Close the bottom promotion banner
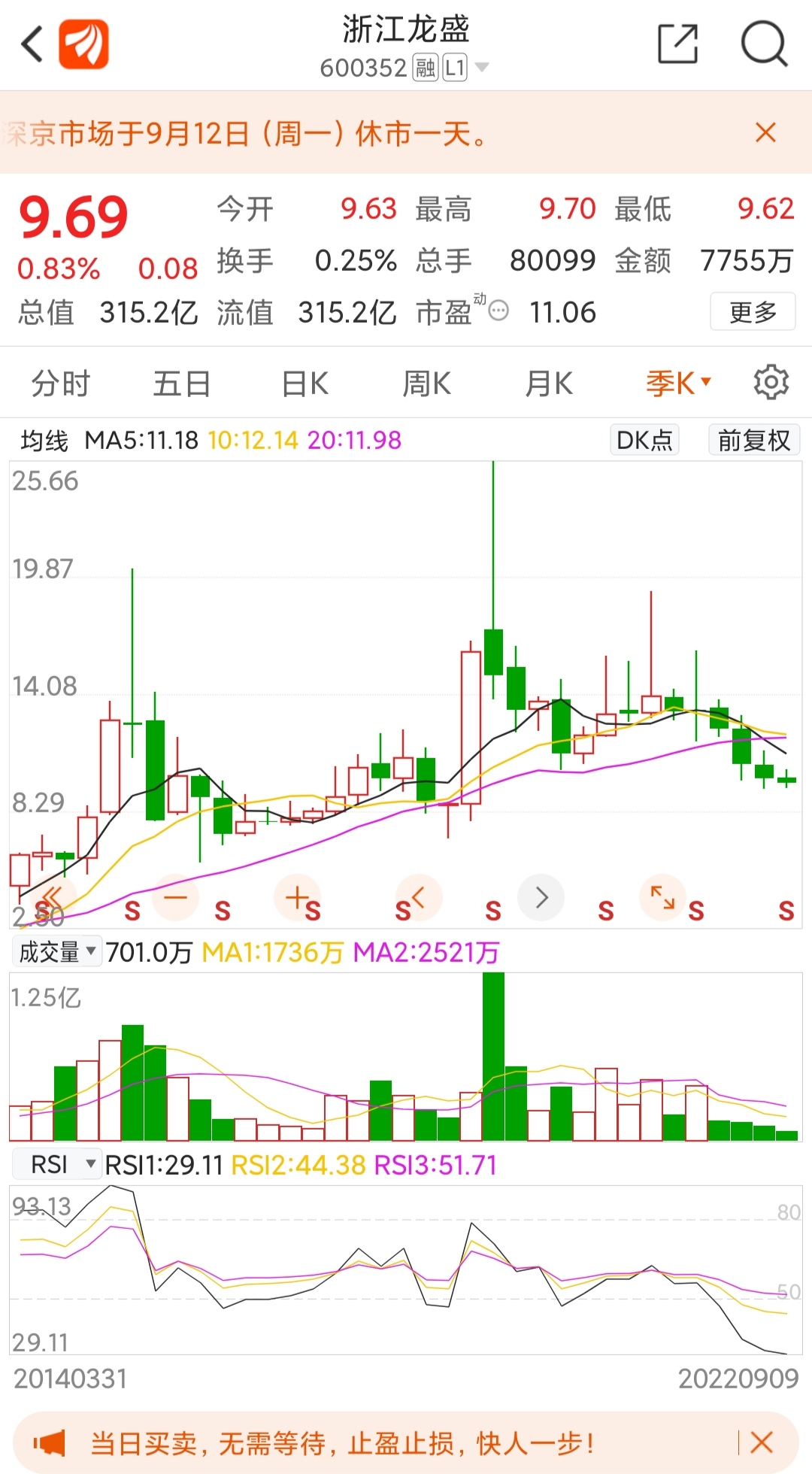 click(x=762, y=1442)
